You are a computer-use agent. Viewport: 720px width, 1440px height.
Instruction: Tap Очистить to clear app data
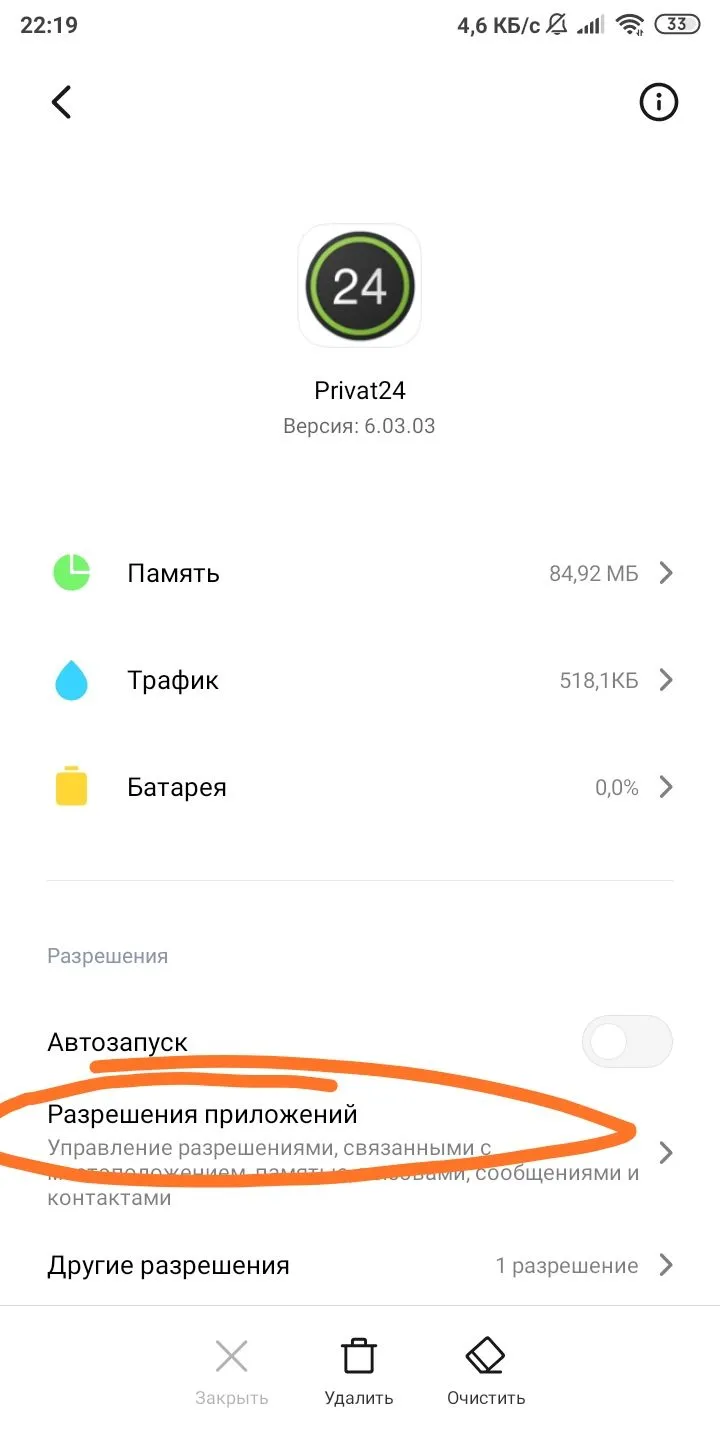tap(486, 1372)
